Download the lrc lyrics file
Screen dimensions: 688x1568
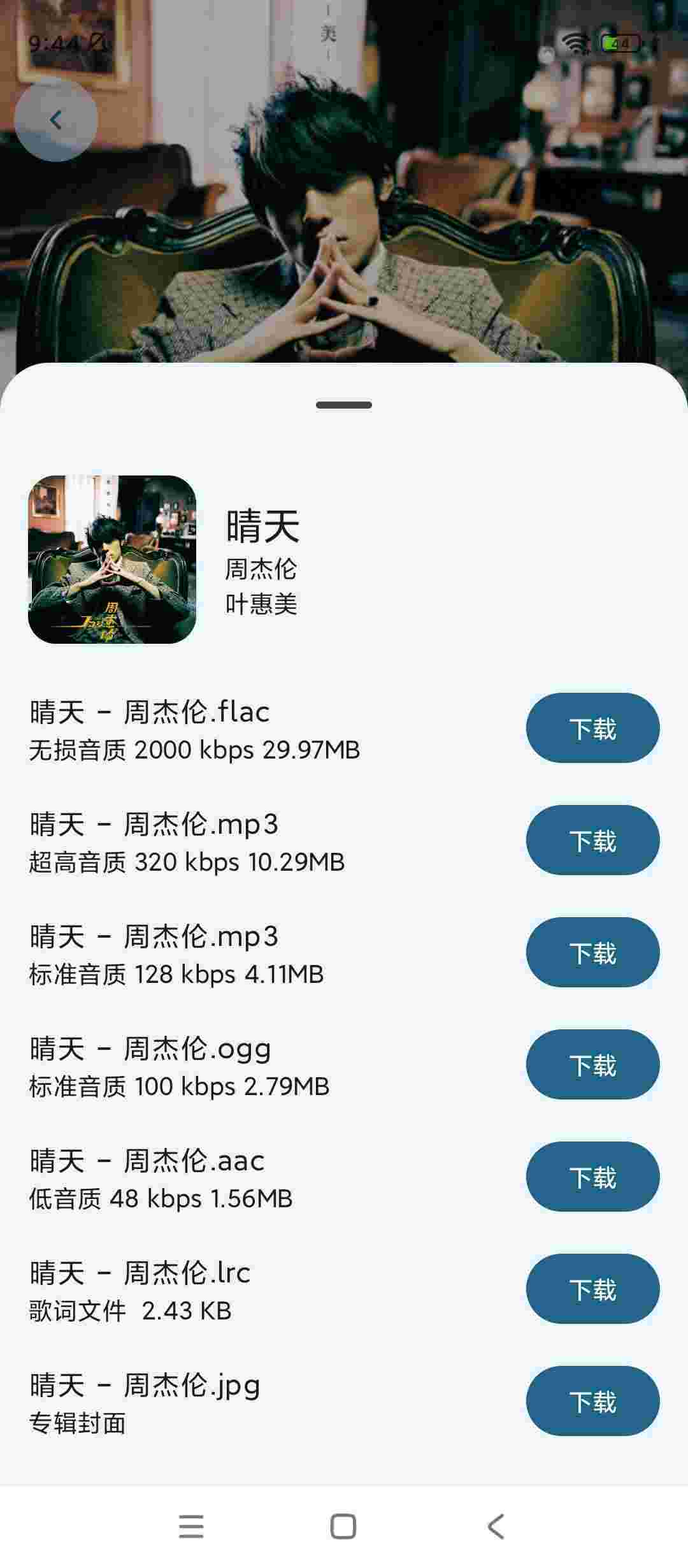click(x=592, y=1289)
